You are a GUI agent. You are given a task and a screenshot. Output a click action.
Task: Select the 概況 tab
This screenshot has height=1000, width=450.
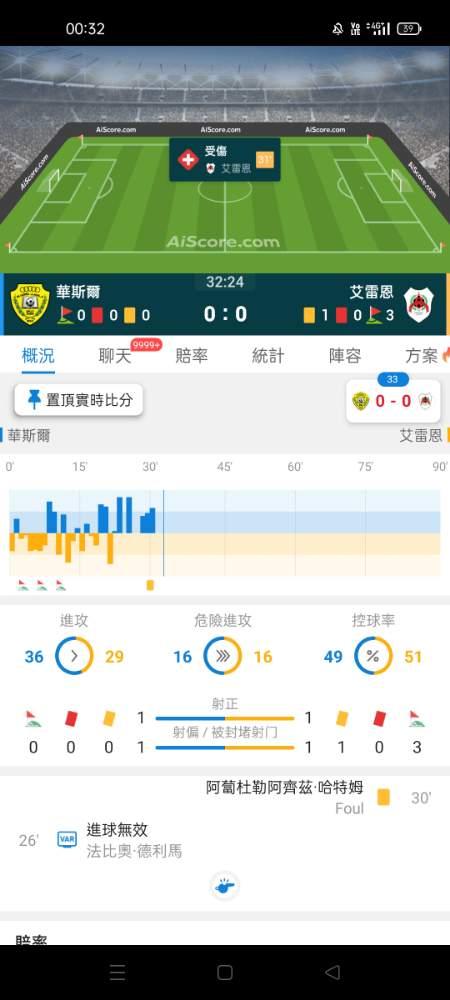click(38, 356)
